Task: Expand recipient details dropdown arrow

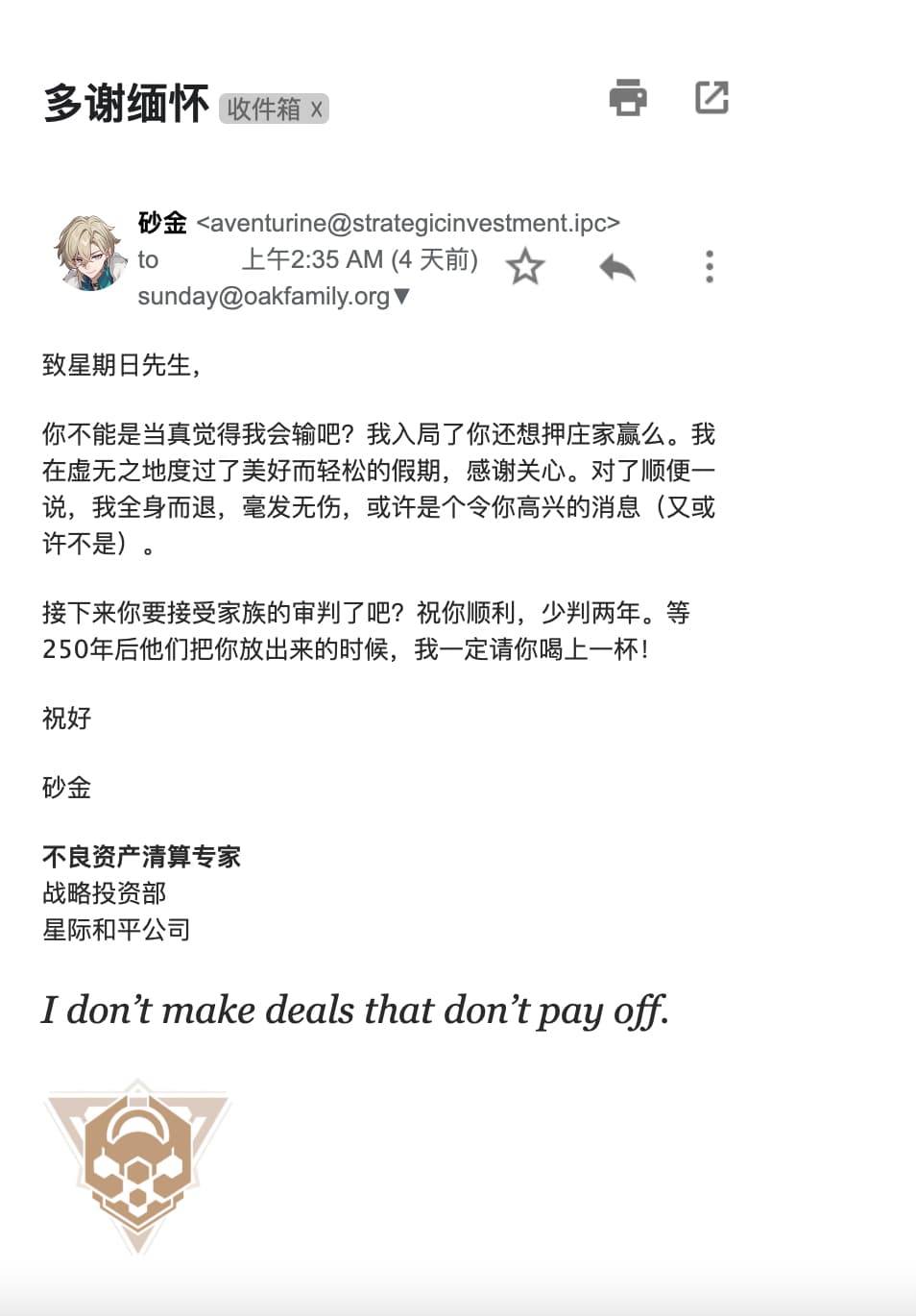Action: (x=402, y=296)
